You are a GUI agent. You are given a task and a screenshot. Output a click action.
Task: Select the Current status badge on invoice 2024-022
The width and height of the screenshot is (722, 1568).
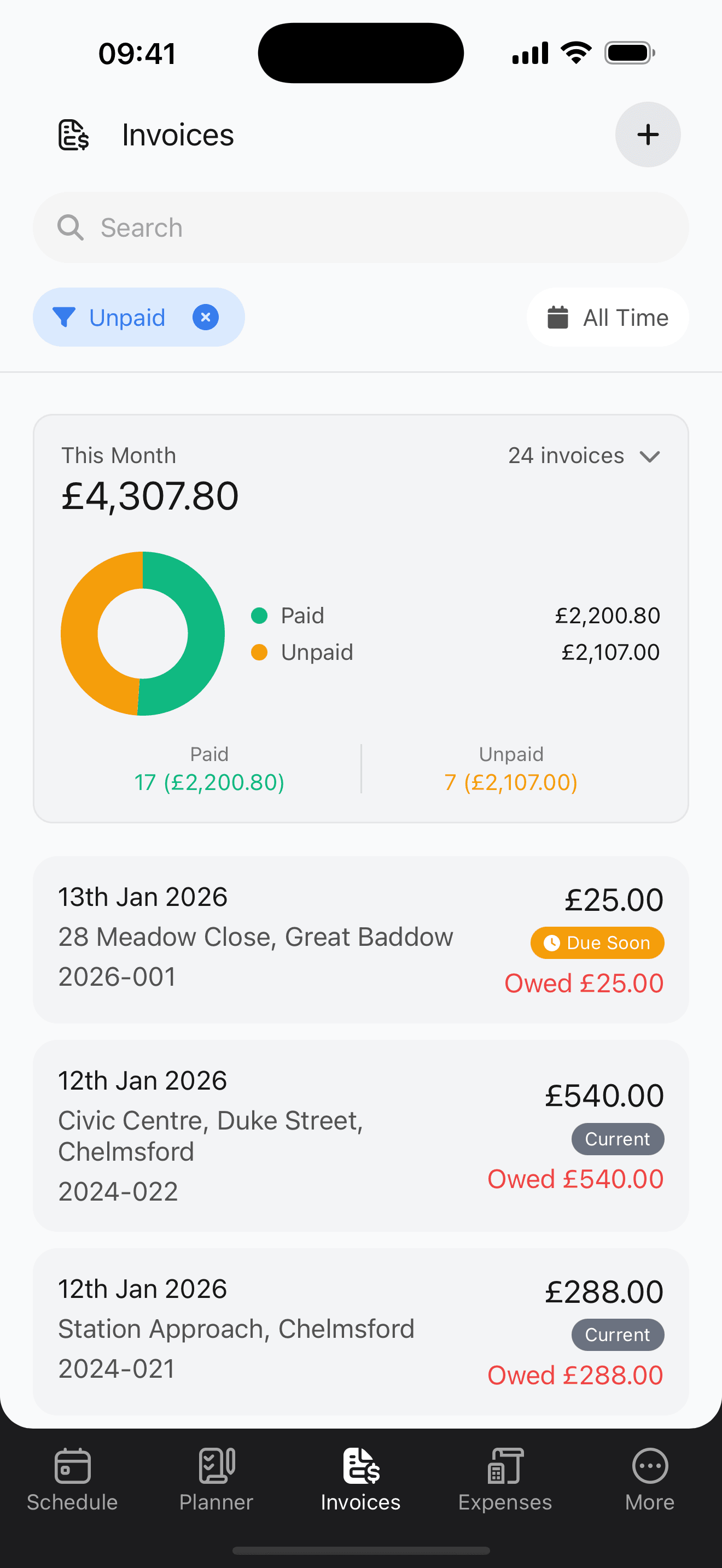pos(618,1138)
